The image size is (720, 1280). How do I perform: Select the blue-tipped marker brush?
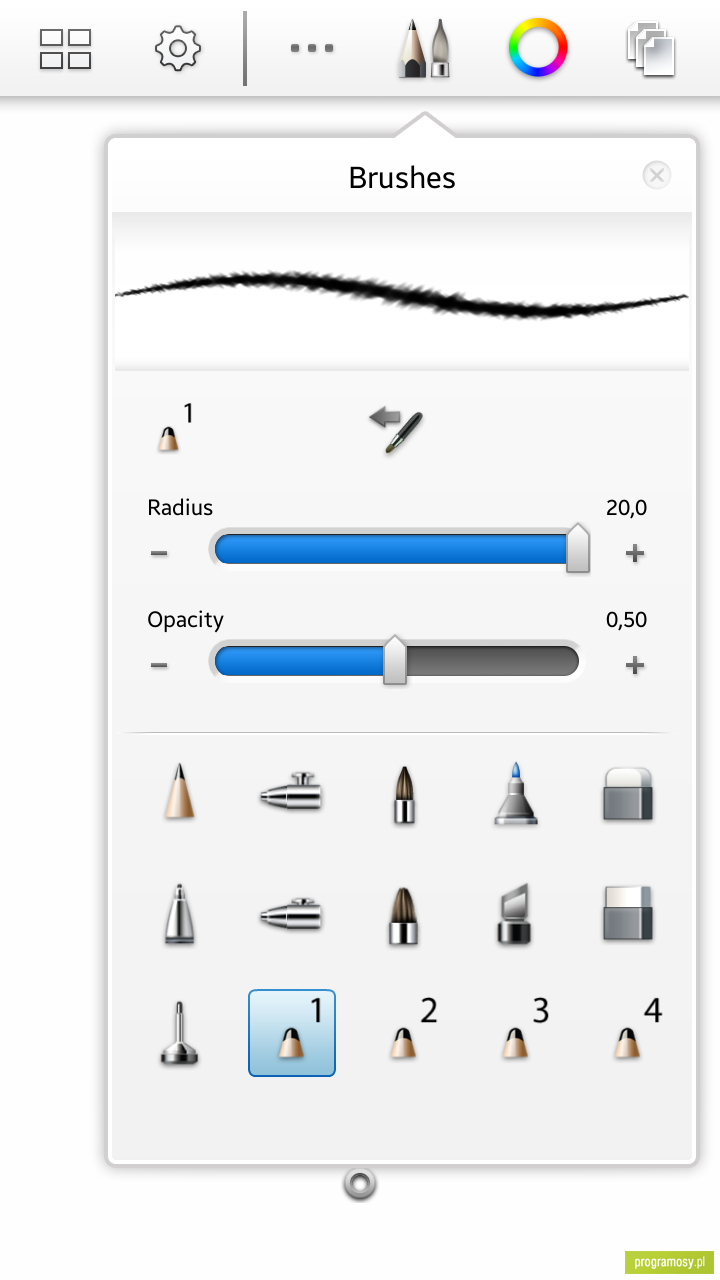coord(516,794)
